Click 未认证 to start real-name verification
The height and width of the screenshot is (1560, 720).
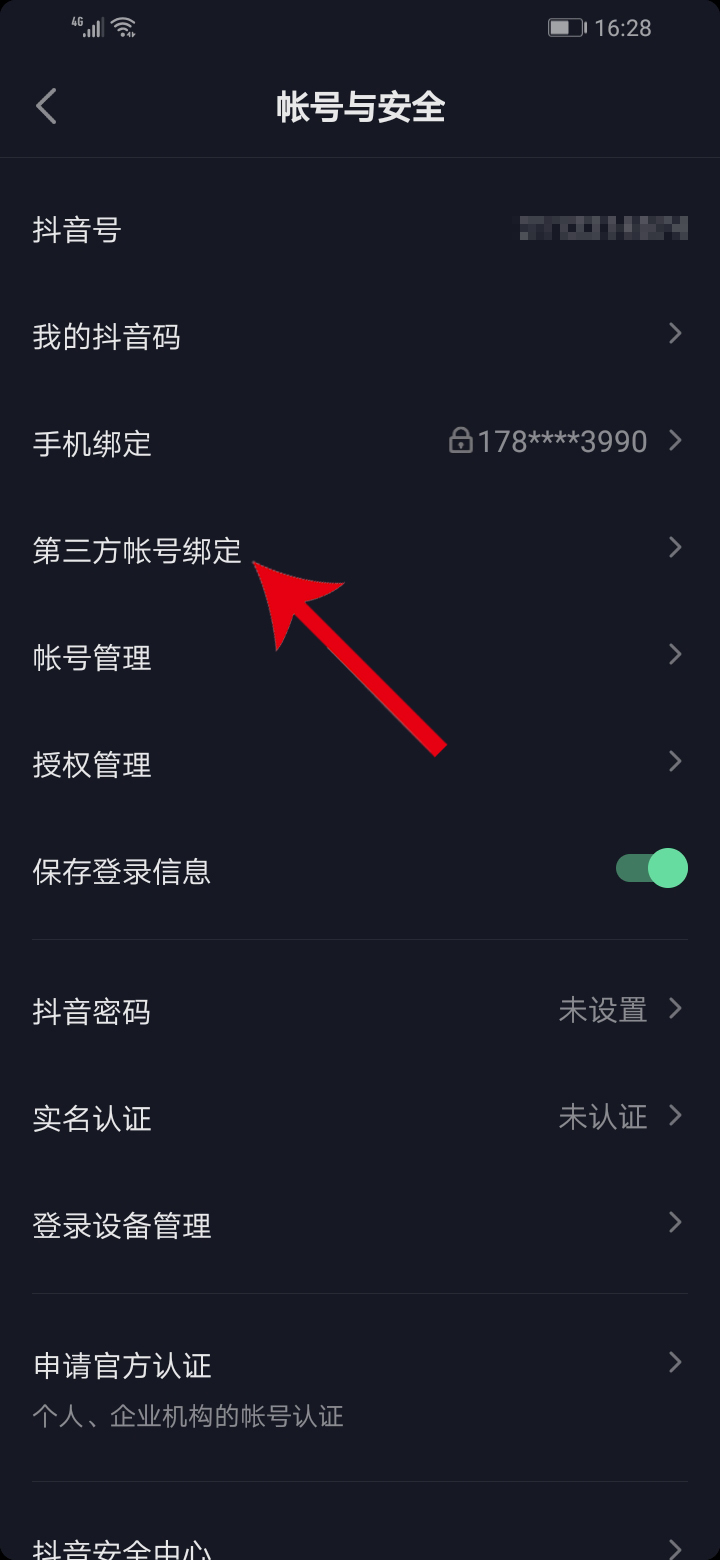603,1117
